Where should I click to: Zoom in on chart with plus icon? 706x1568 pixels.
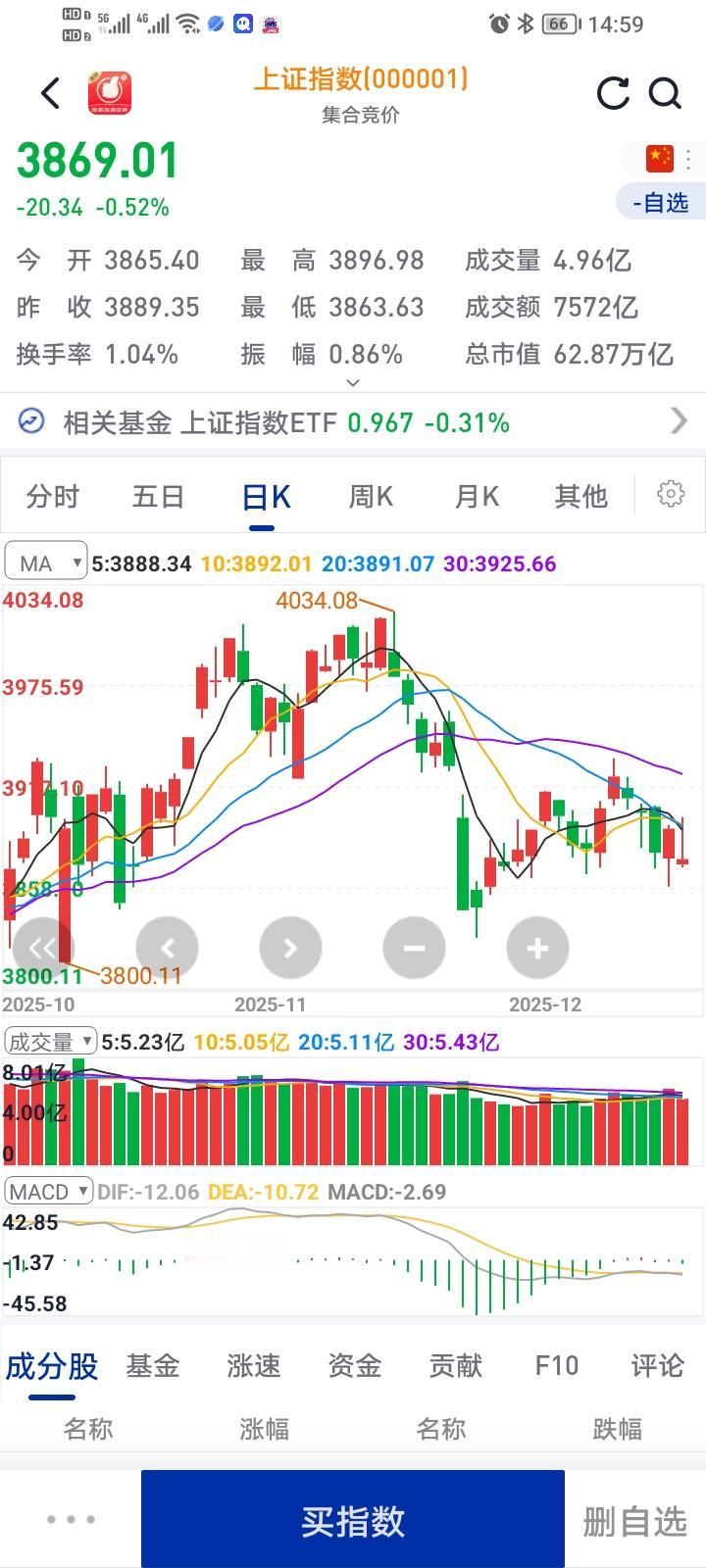(x=537, y=947)
